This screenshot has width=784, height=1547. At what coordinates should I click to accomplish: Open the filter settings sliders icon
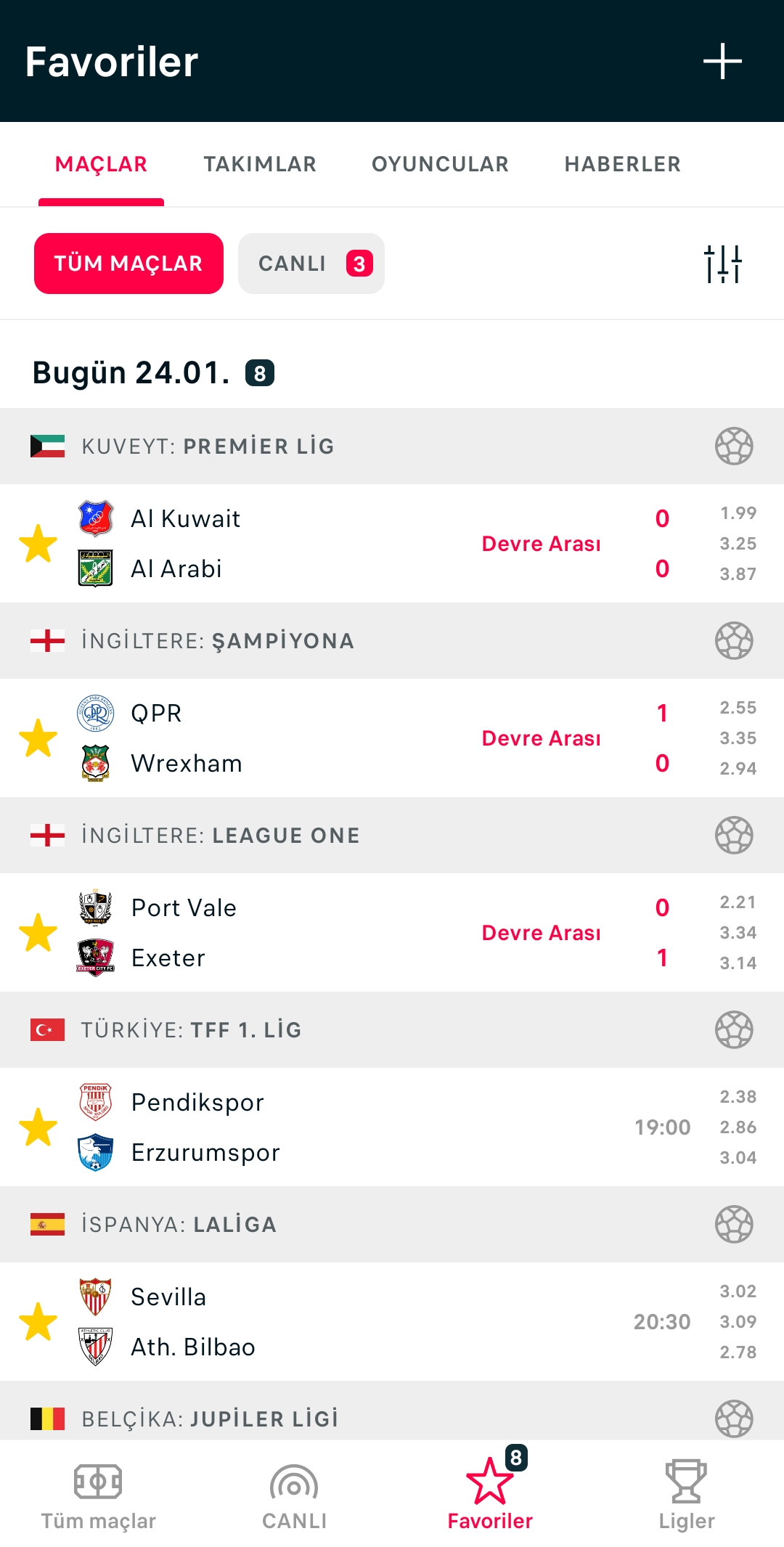[x=723, y=264]
